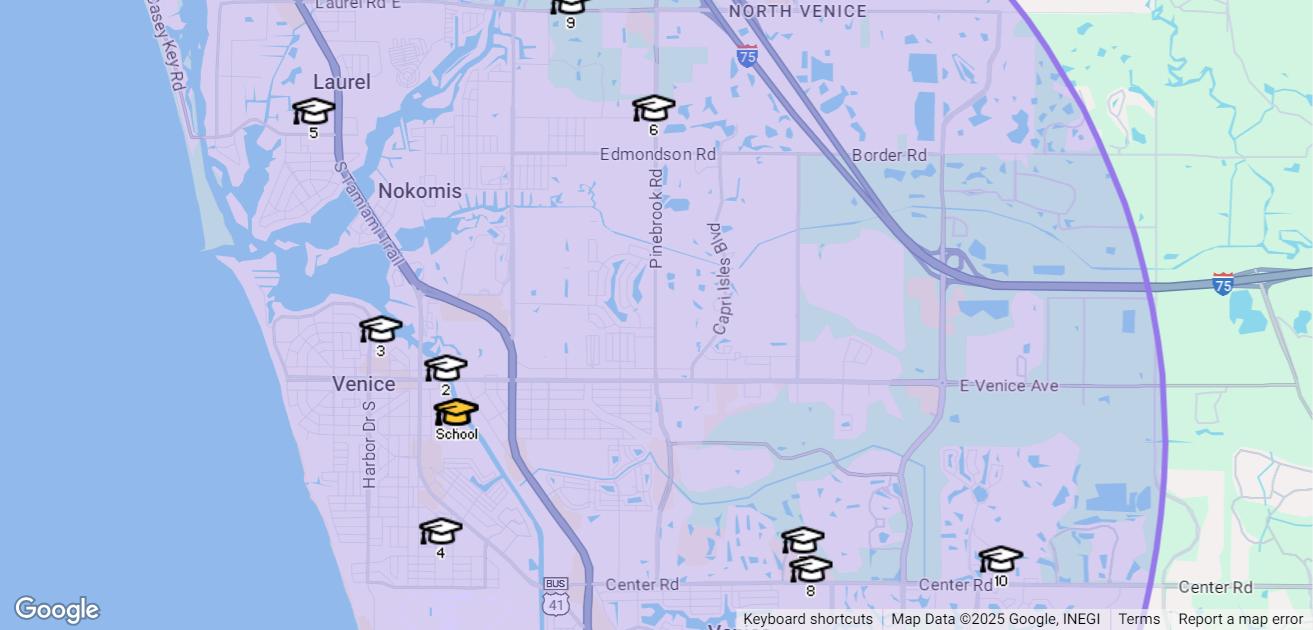Select the yellow School marker
Viewport: 1313px width, 630px height.
point(456,412)
